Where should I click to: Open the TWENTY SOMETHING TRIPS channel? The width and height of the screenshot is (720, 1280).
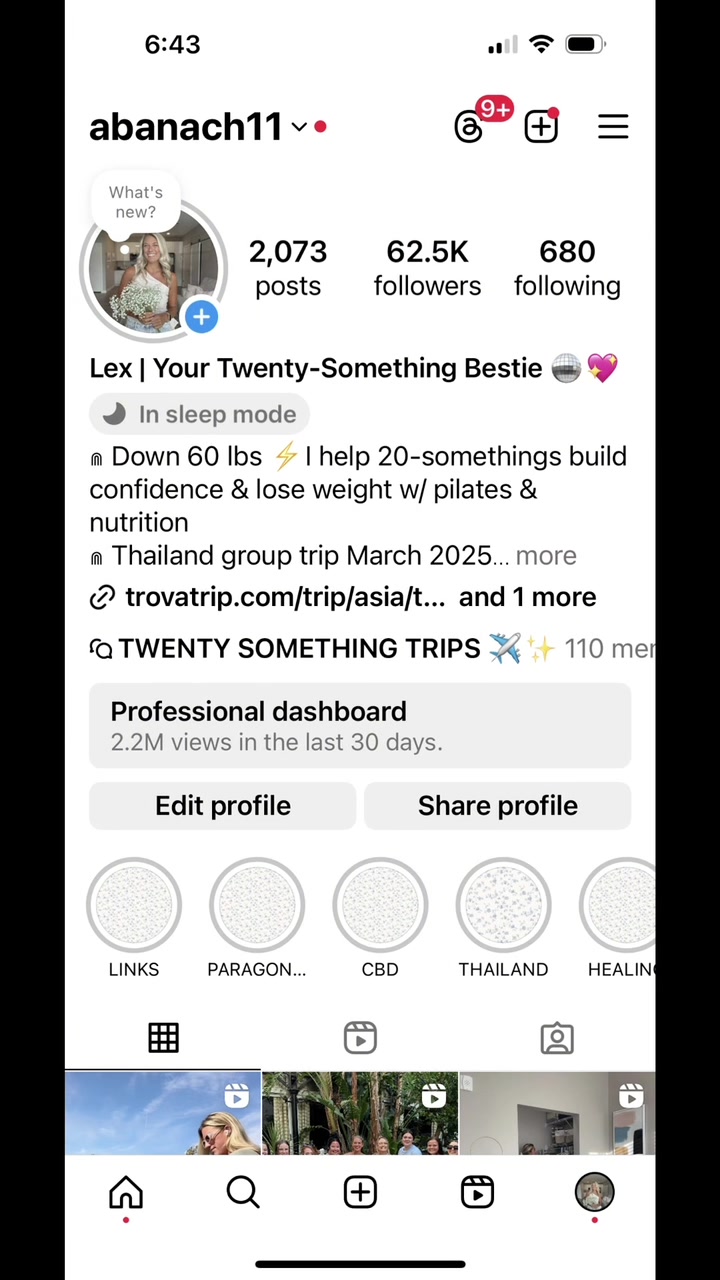point(300,649)
